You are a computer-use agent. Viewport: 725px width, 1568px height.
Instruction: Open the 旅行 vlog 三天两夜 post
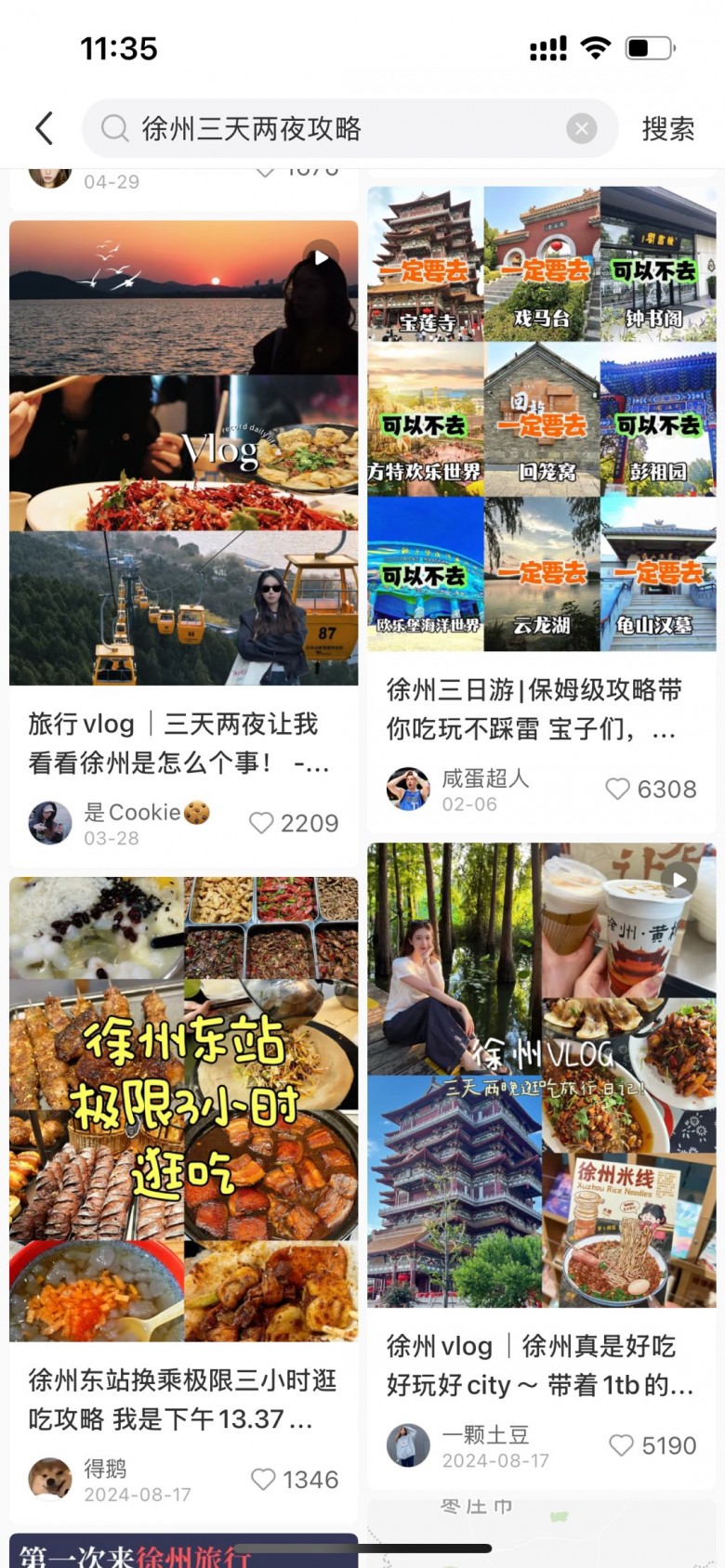[183, 452]
